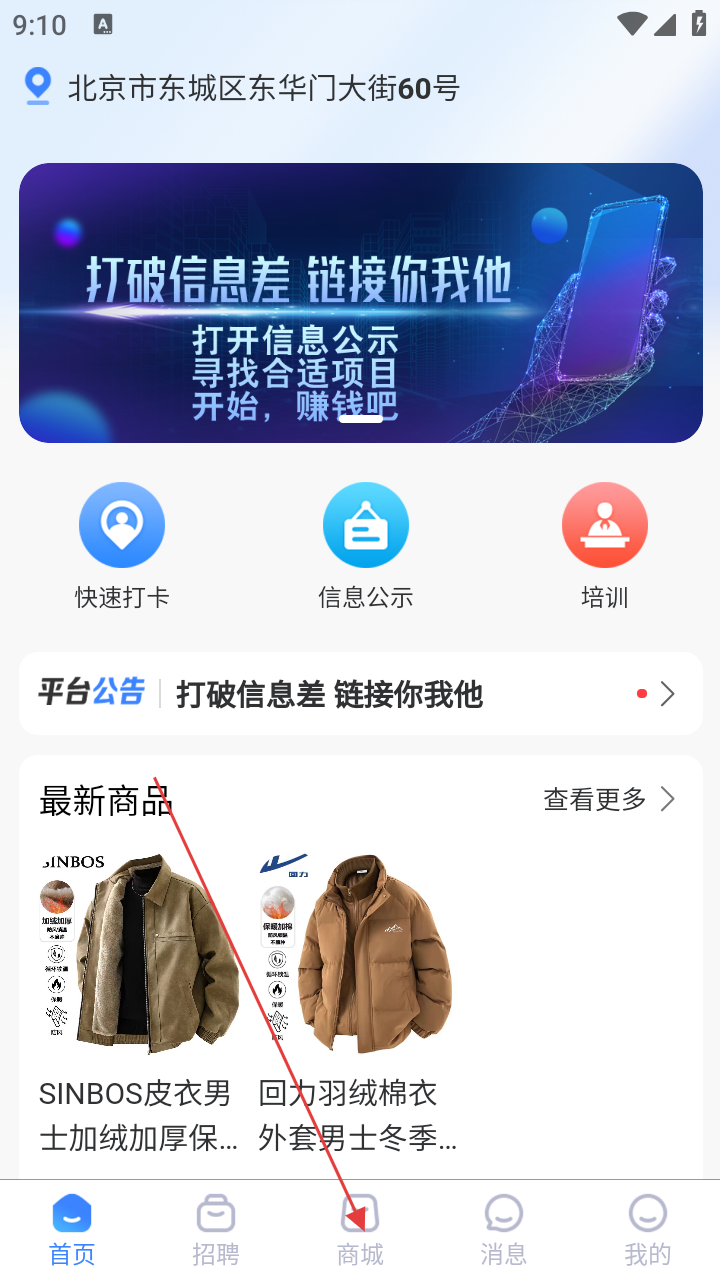The height and width of the screenshot is (1280, 720).
Task: Open the 培训 training section
Action: click(x=604, y=545)
